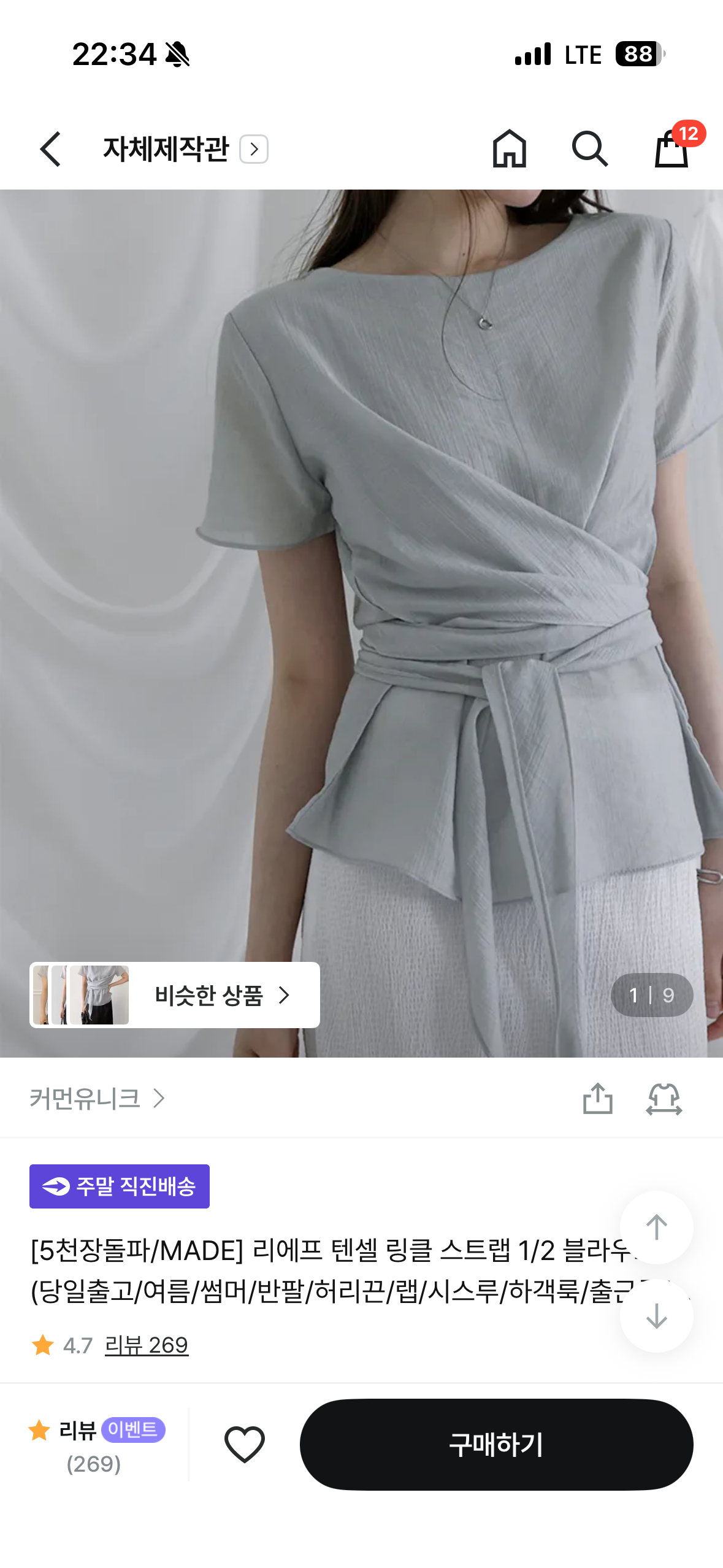Open the clothing try-on icon
Screen dimensions: 723x1568
[664, 1098]
